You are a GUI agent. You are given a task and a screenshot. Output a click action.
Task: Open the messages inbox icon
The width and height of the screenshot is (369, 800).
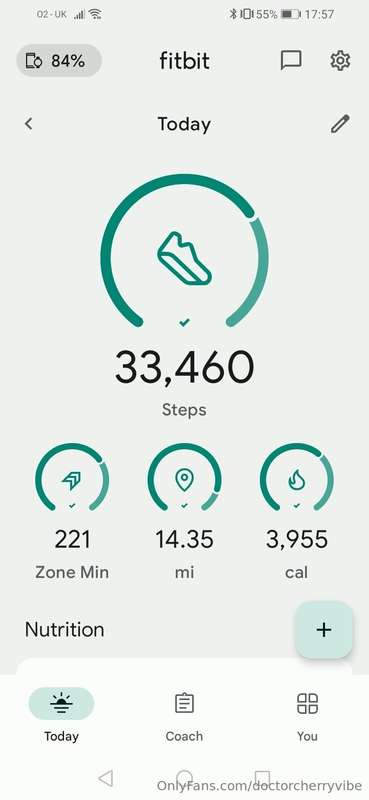291,61
